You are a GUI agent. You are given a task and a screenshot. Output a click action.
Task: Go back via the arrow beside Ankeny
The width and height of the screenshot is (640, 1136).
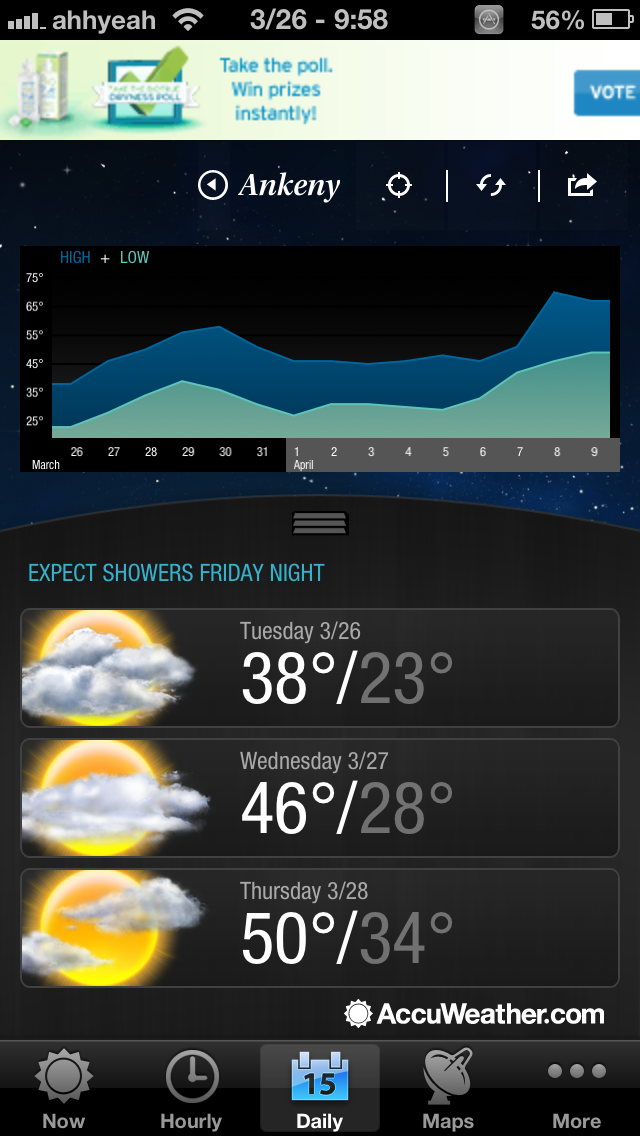pos(213,186)
